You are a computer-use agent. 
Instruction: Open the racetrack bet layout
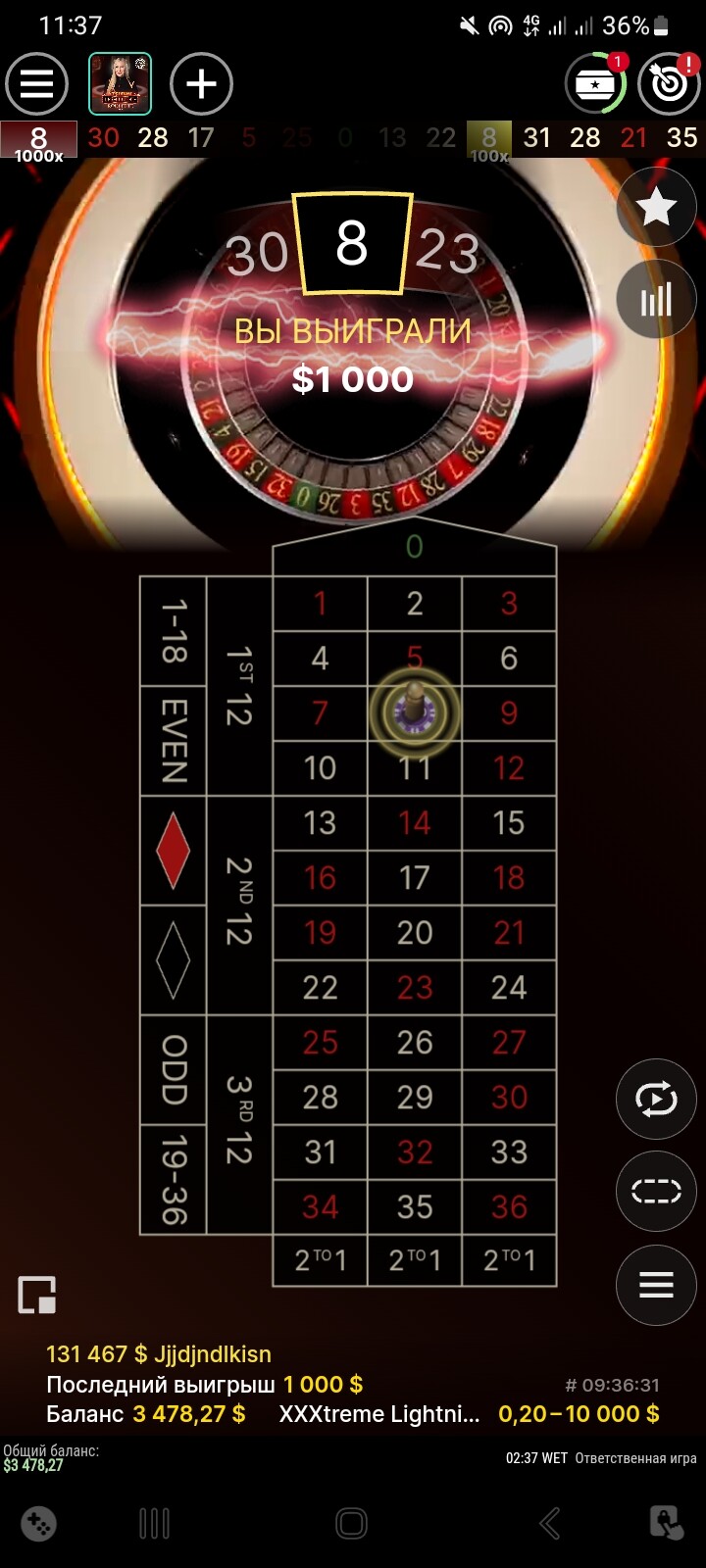point(656,1191)
